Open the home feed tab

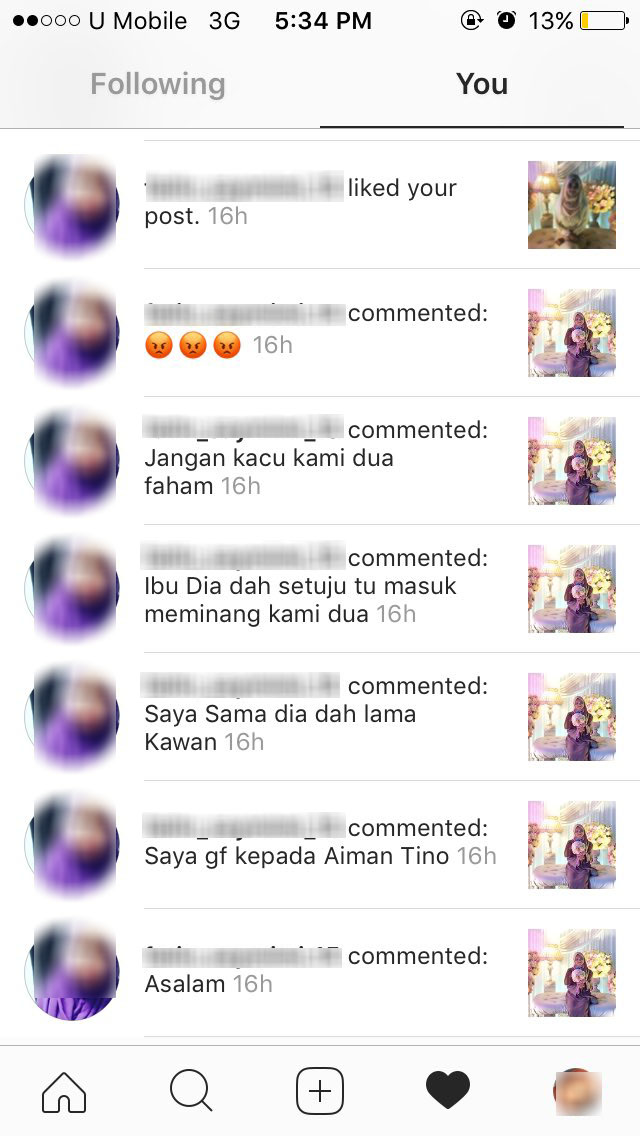coord(64,1091)
